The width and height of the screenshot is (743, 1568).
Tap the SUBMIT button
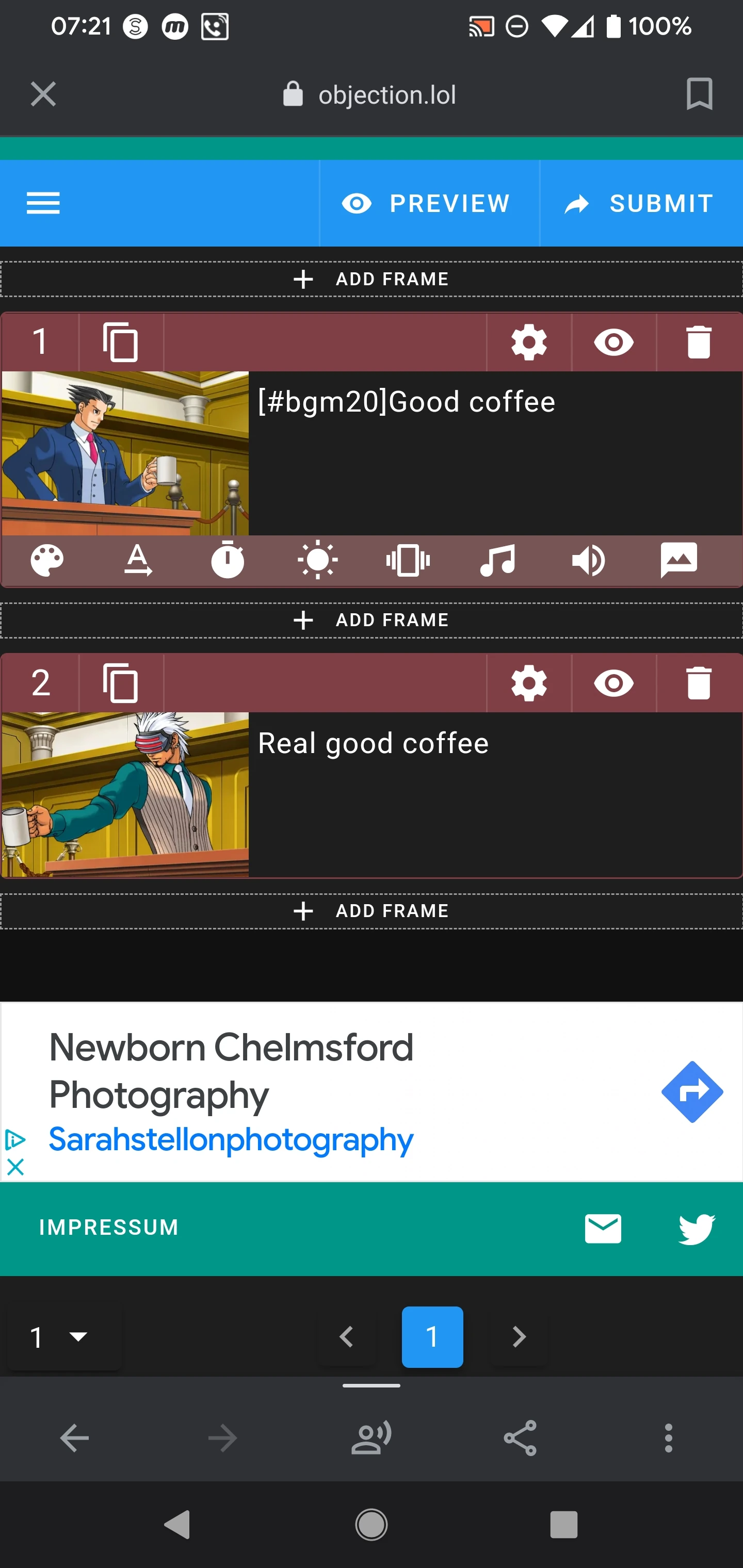pyautogui.click(x=641, y=203)
